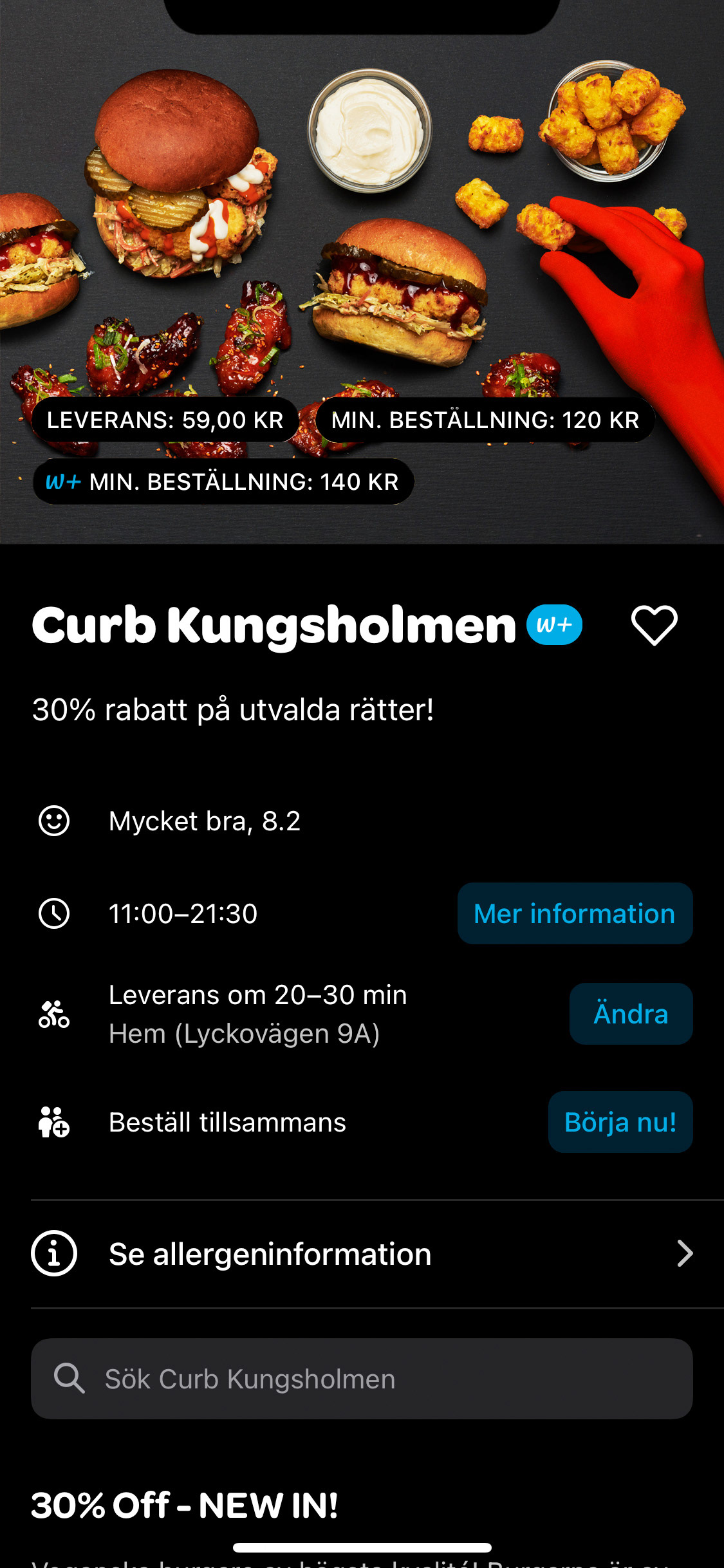Start a group order with Börja nu!
Image resolution: width=724 pixels, height=1568 pixels.
tap(620, 1122)
